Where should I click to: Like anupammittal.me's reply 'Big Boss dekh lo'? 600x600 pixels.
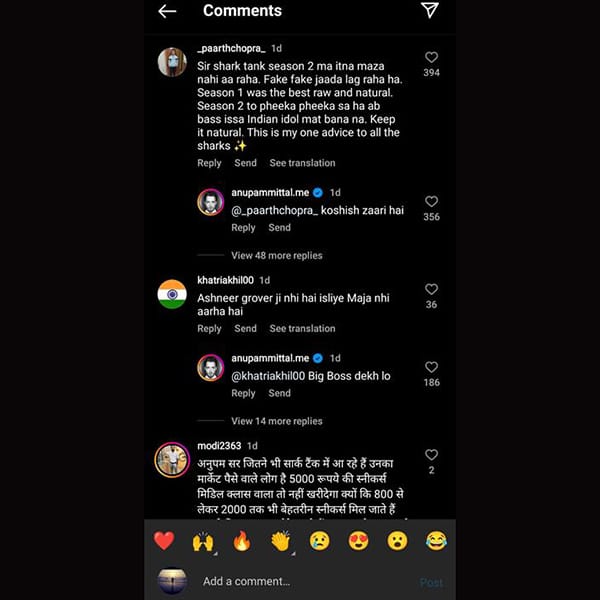tap(431, 367)
